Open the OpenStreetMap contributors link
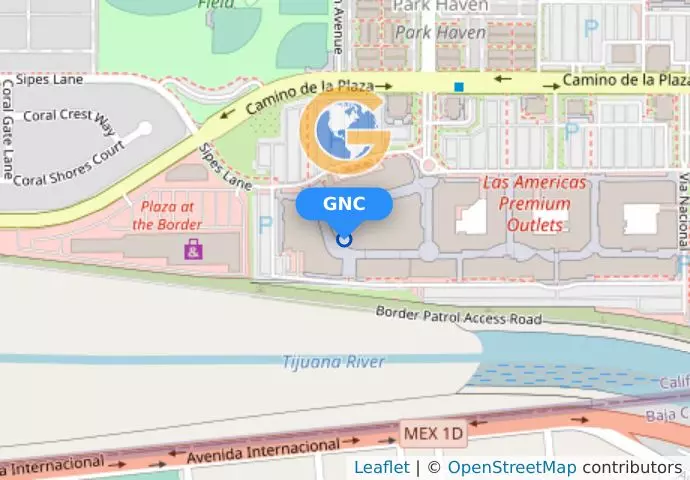 [x=510, y=468]
